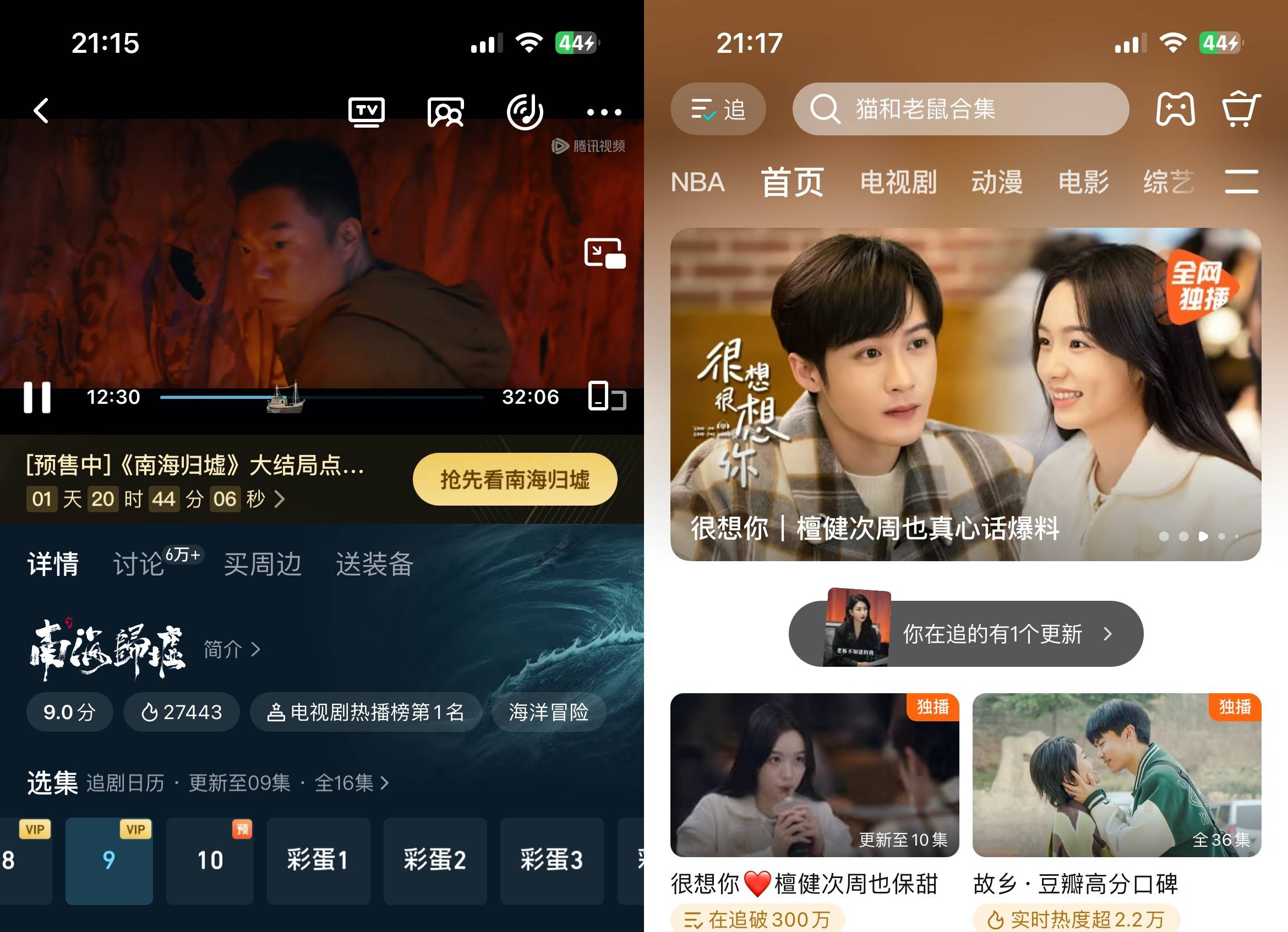
Task: Open the 故乡 drama card
Action: click(1116, 775)
